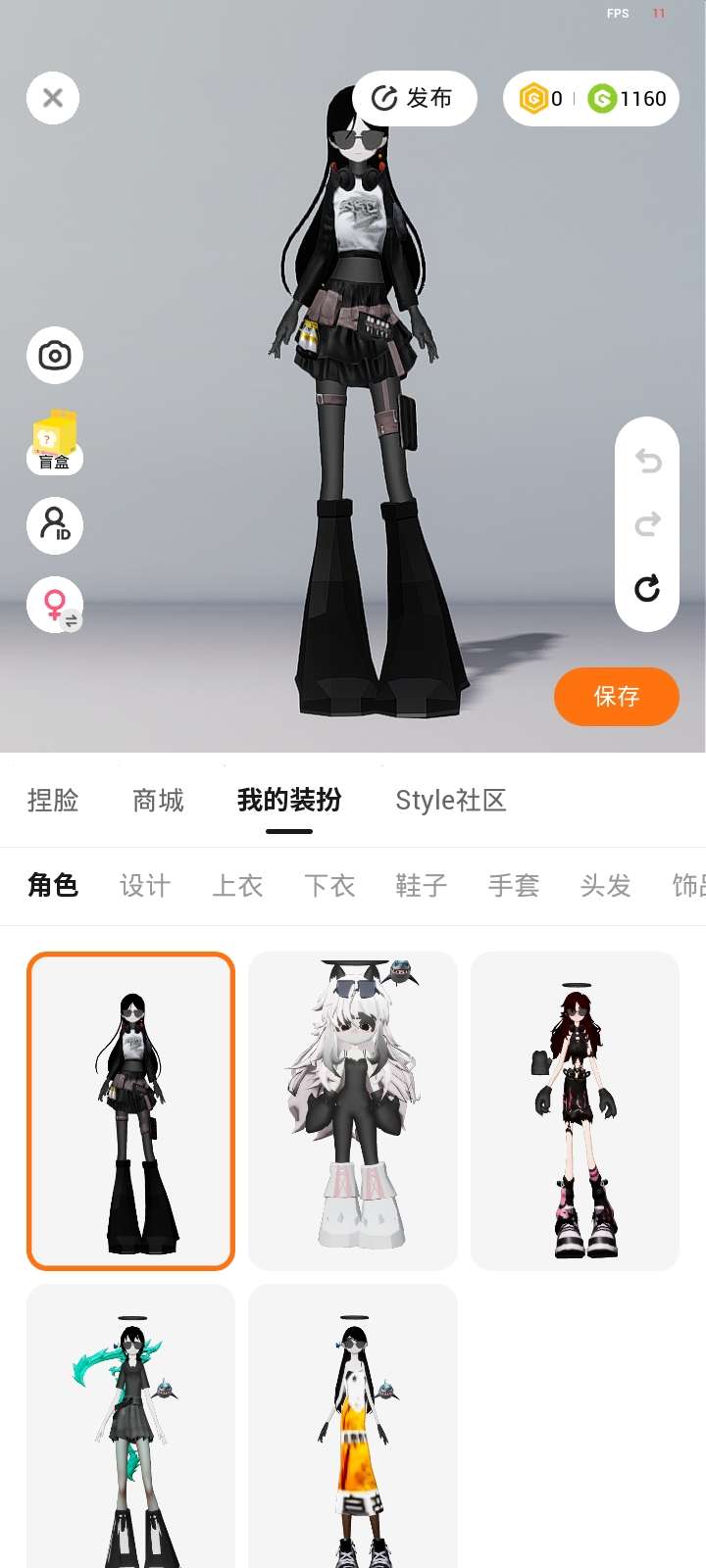Viewport: 706px width, 1568px height.
Task: Save the outfit with the 保存 button
Action: click(x=616, y=697)
